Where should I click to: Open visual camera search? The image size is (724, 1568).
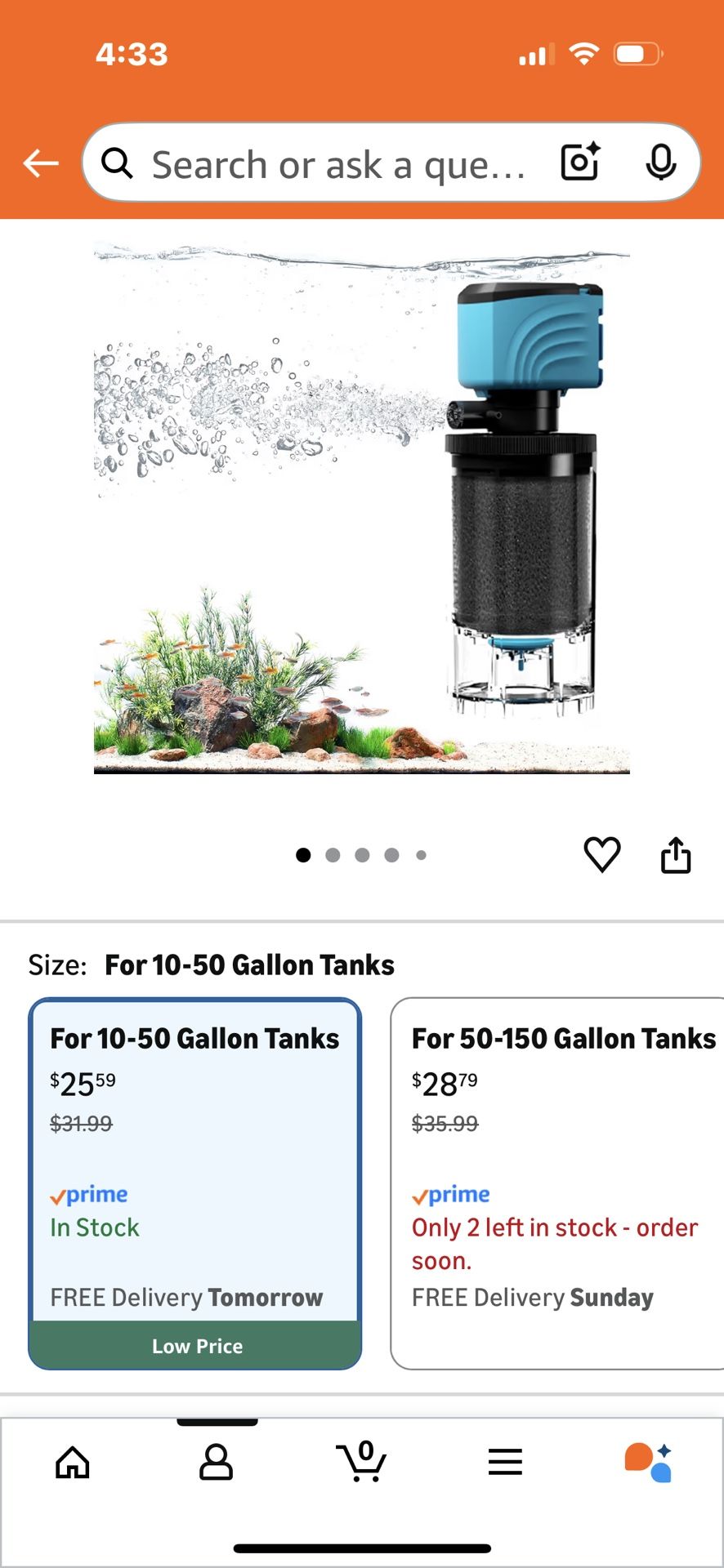[x=579, y=163]
